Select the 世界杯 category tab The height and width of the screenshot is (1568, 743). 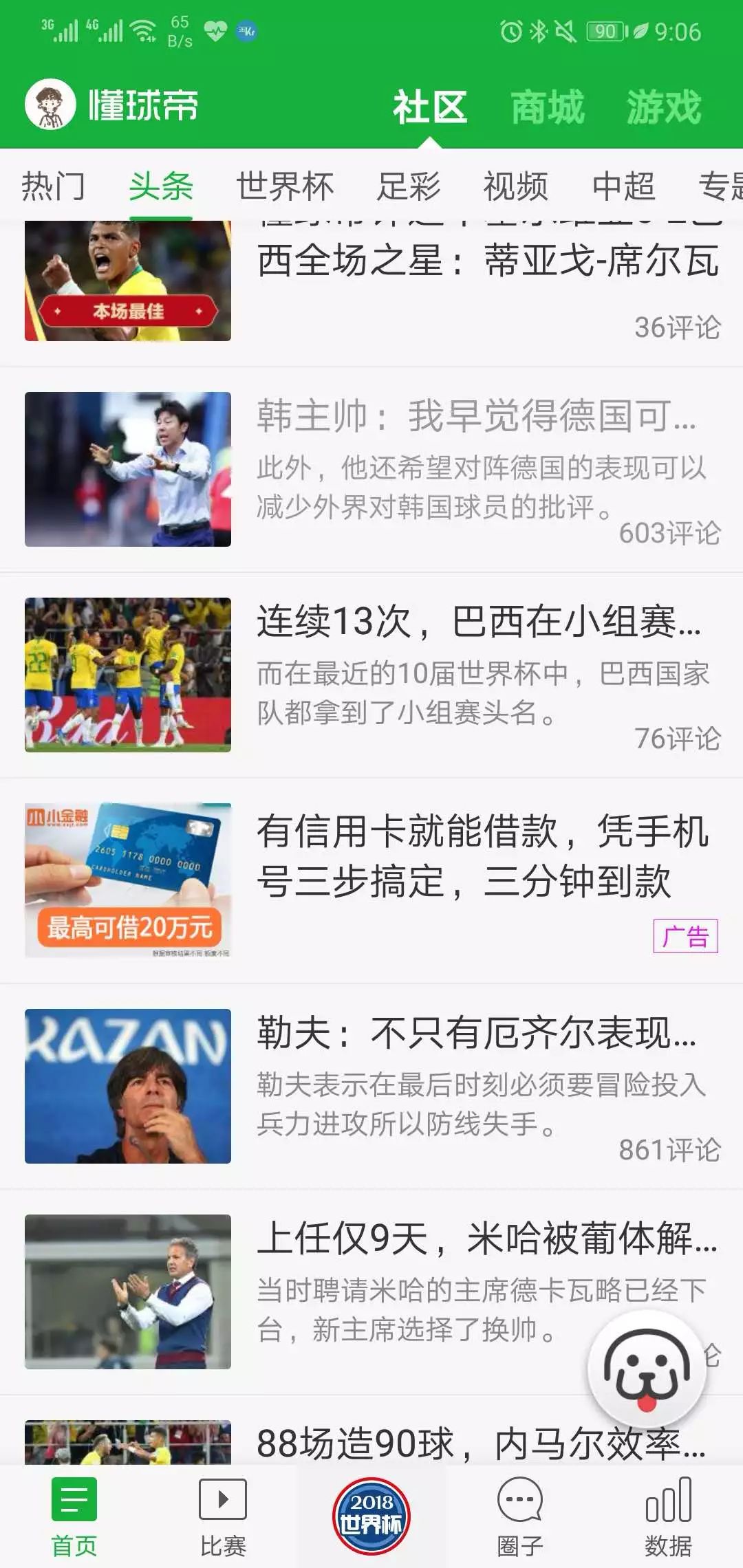(285, 186)
